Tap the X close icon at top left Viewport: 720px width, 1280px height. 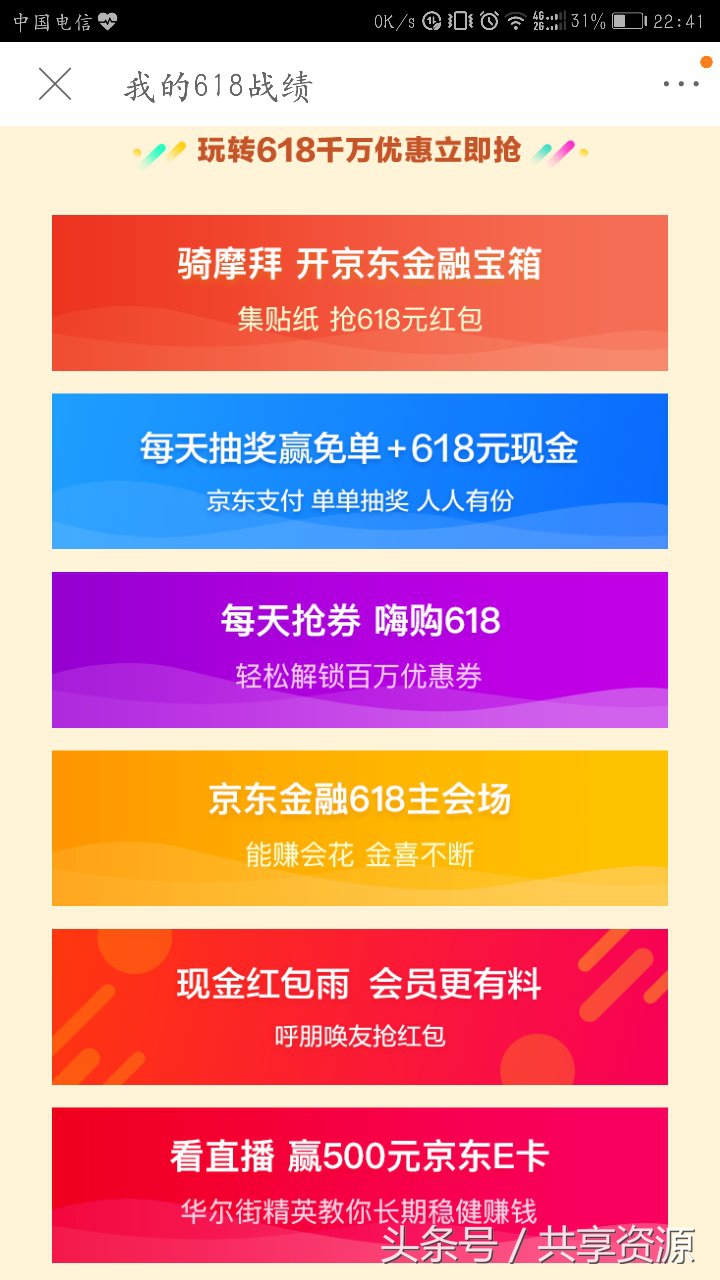(x=55, y=84)
